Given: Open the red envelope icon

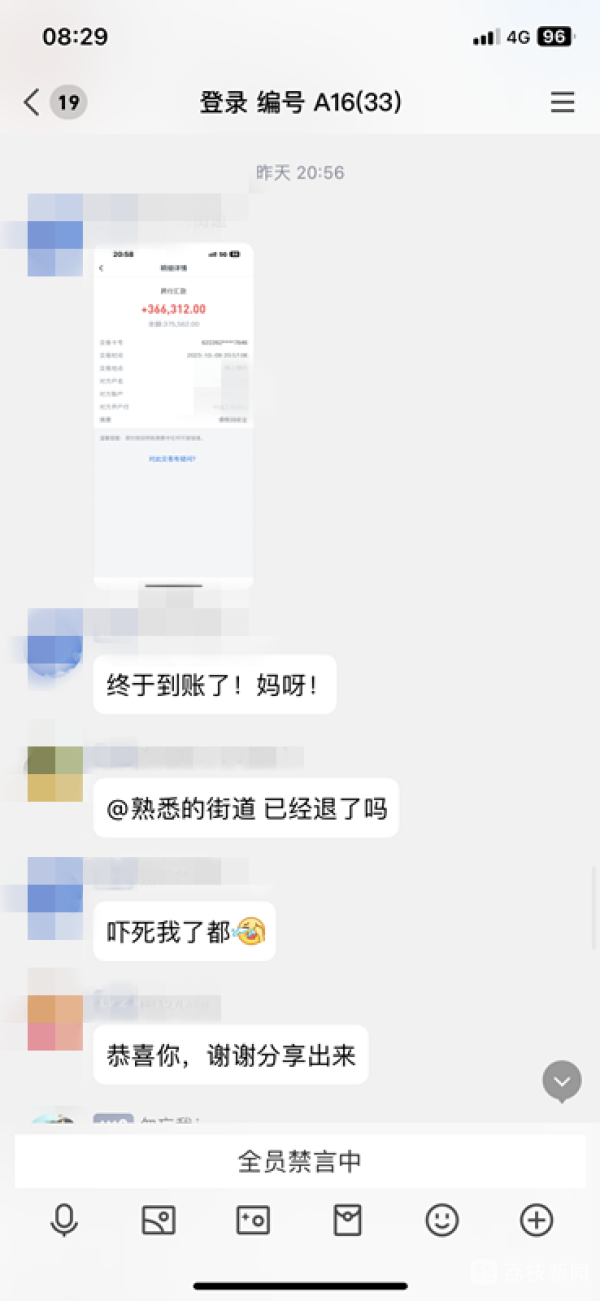Looking at the screenshot, I should point(347,1220).
